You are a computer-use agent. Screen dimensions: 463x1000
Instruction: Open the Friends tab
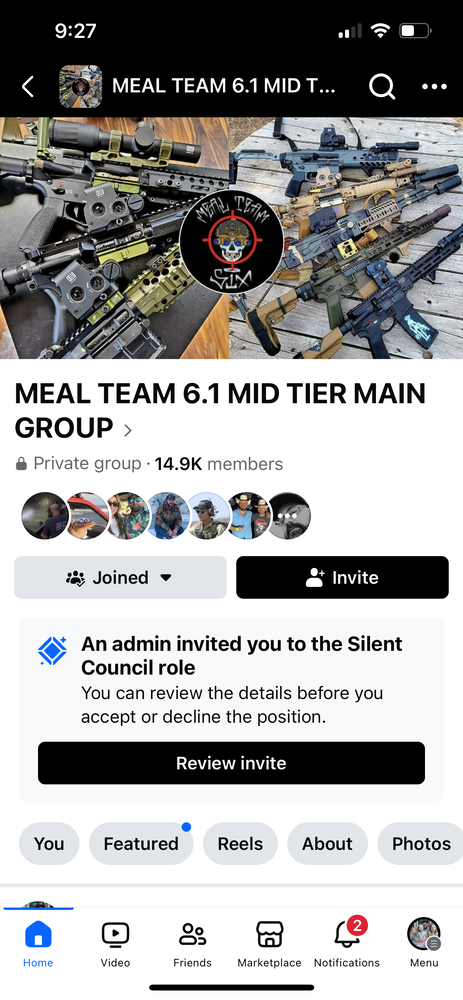[193, 945]
